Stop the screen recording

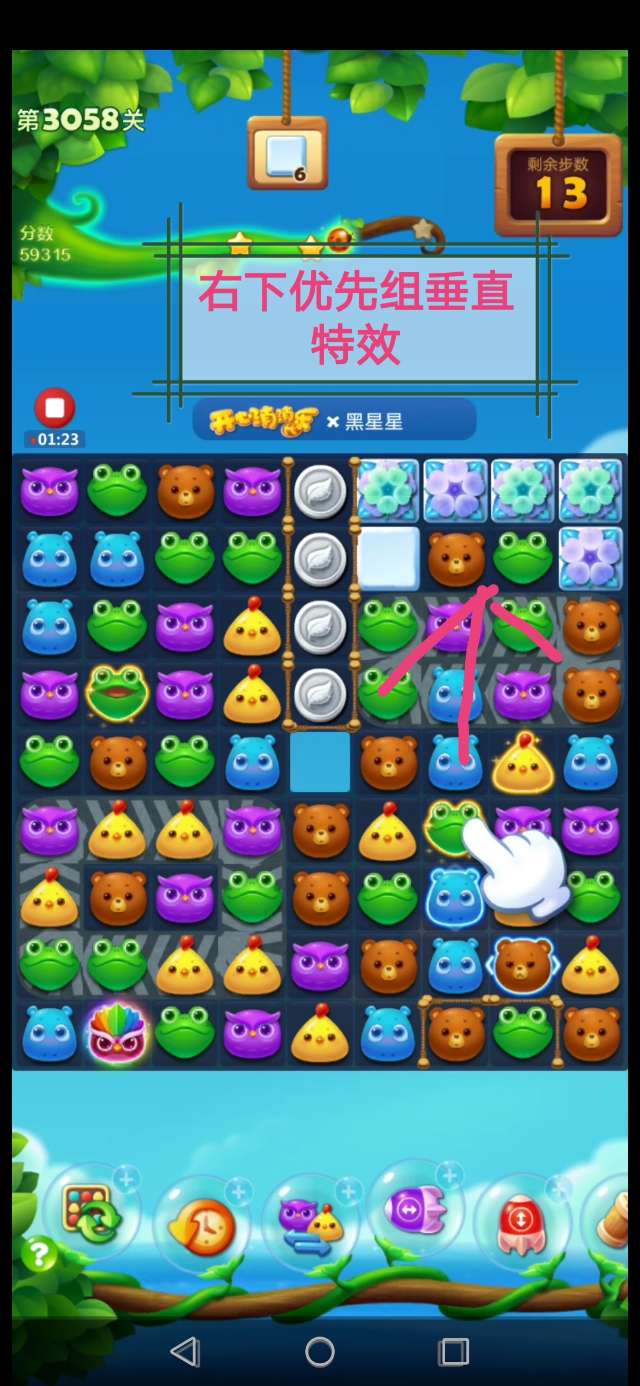click(55, 408)
